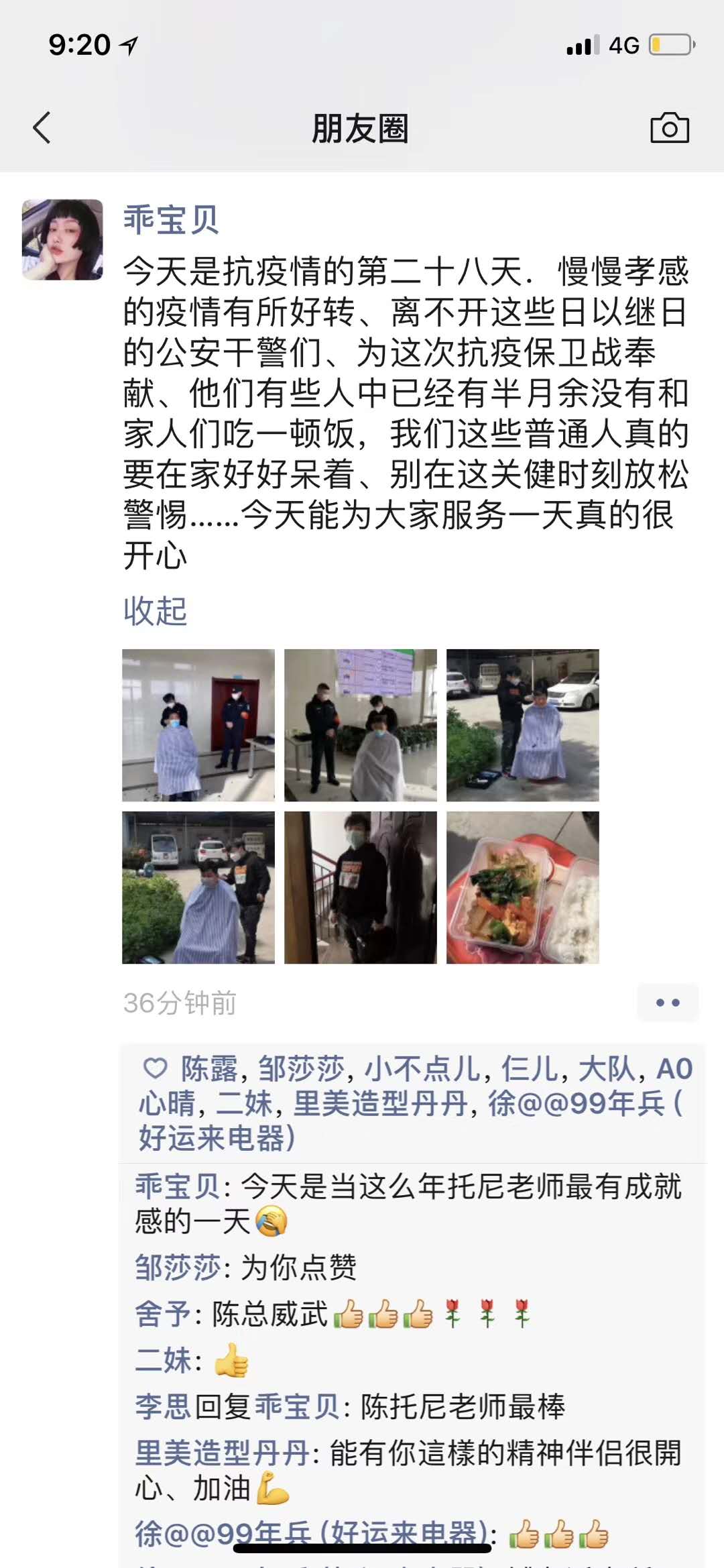Open 舍予's profile from the comment
Viewport: 724px width, 1568px height.
163,1314
